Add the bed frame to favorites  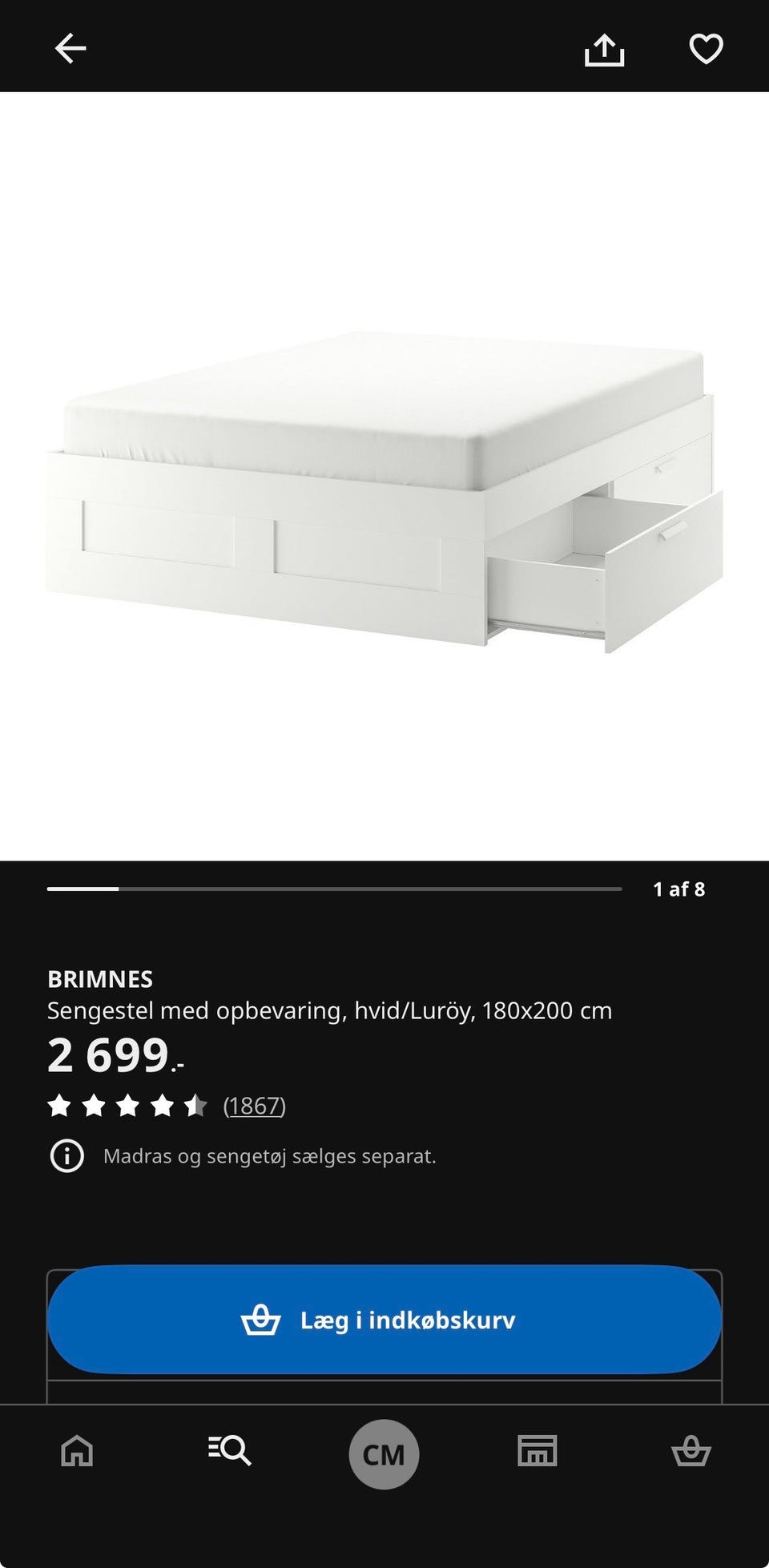(706, 49)
